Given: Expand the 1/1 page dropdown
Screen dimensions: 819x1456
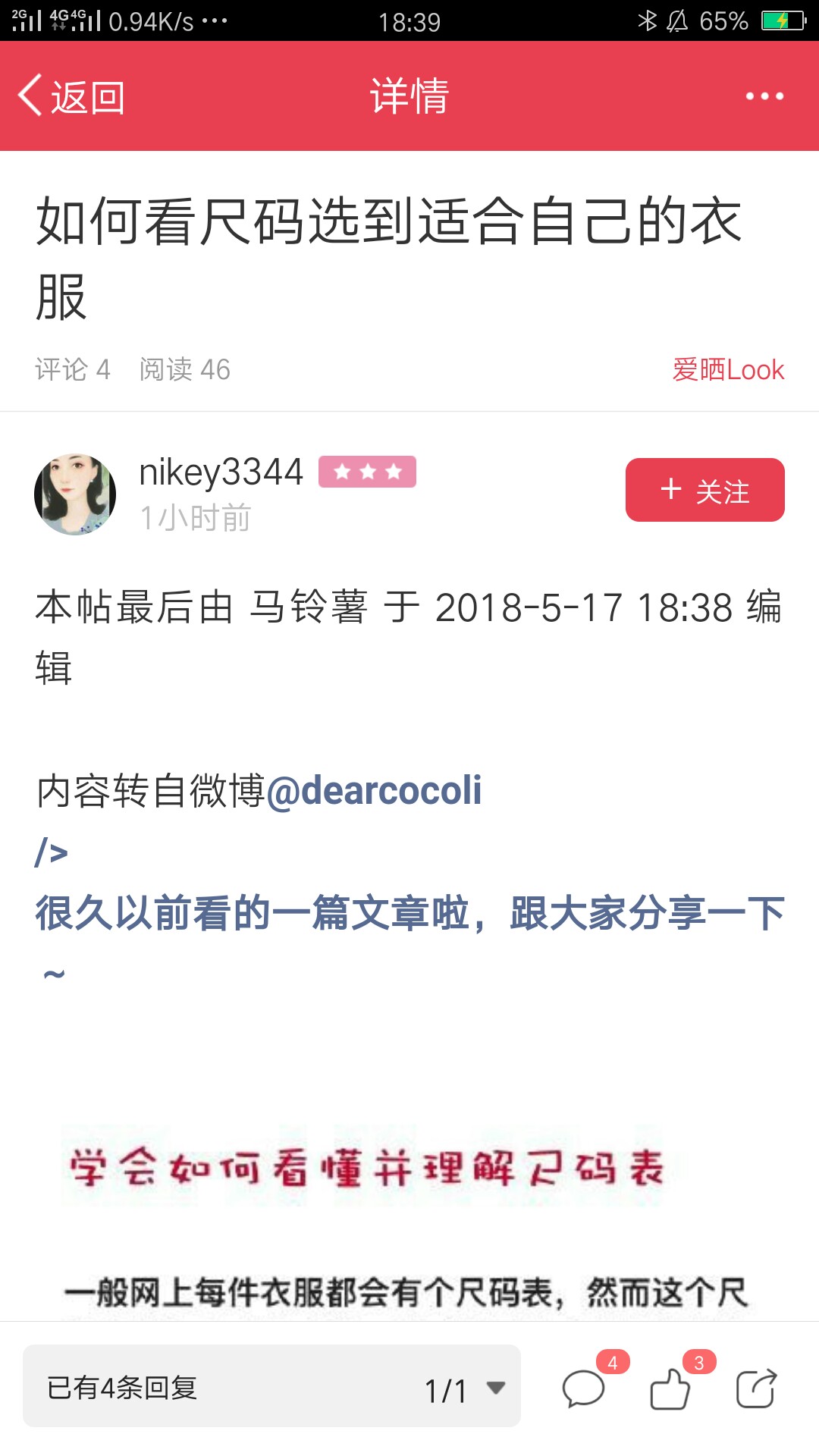Looking at the screenshot, I should pyautogui.click(x=464, y=1389).
